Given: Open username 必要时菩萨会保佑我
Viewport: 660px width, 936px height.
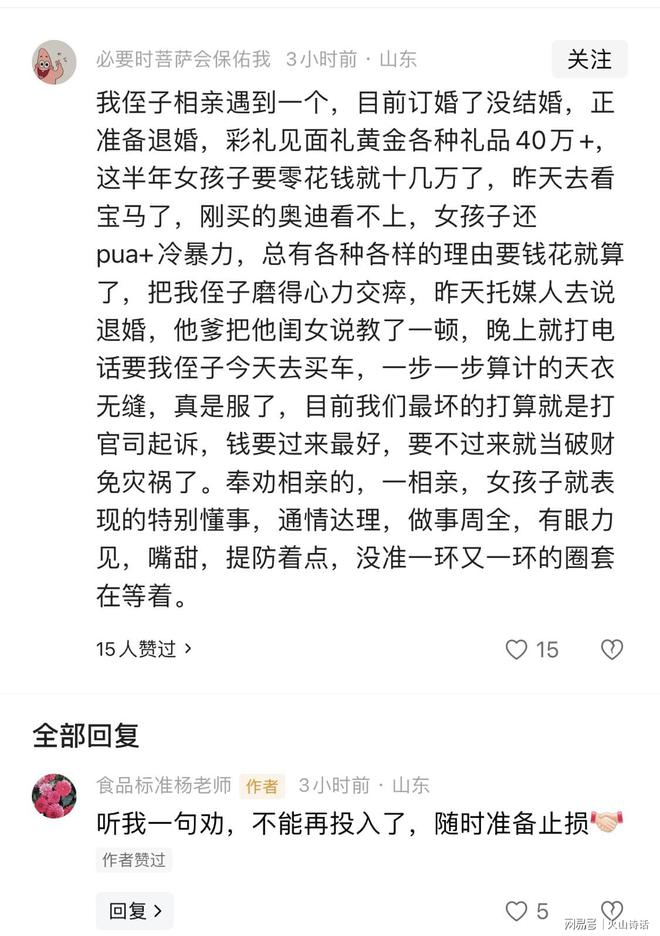Looking at the screenshot, I should [183, 59].
